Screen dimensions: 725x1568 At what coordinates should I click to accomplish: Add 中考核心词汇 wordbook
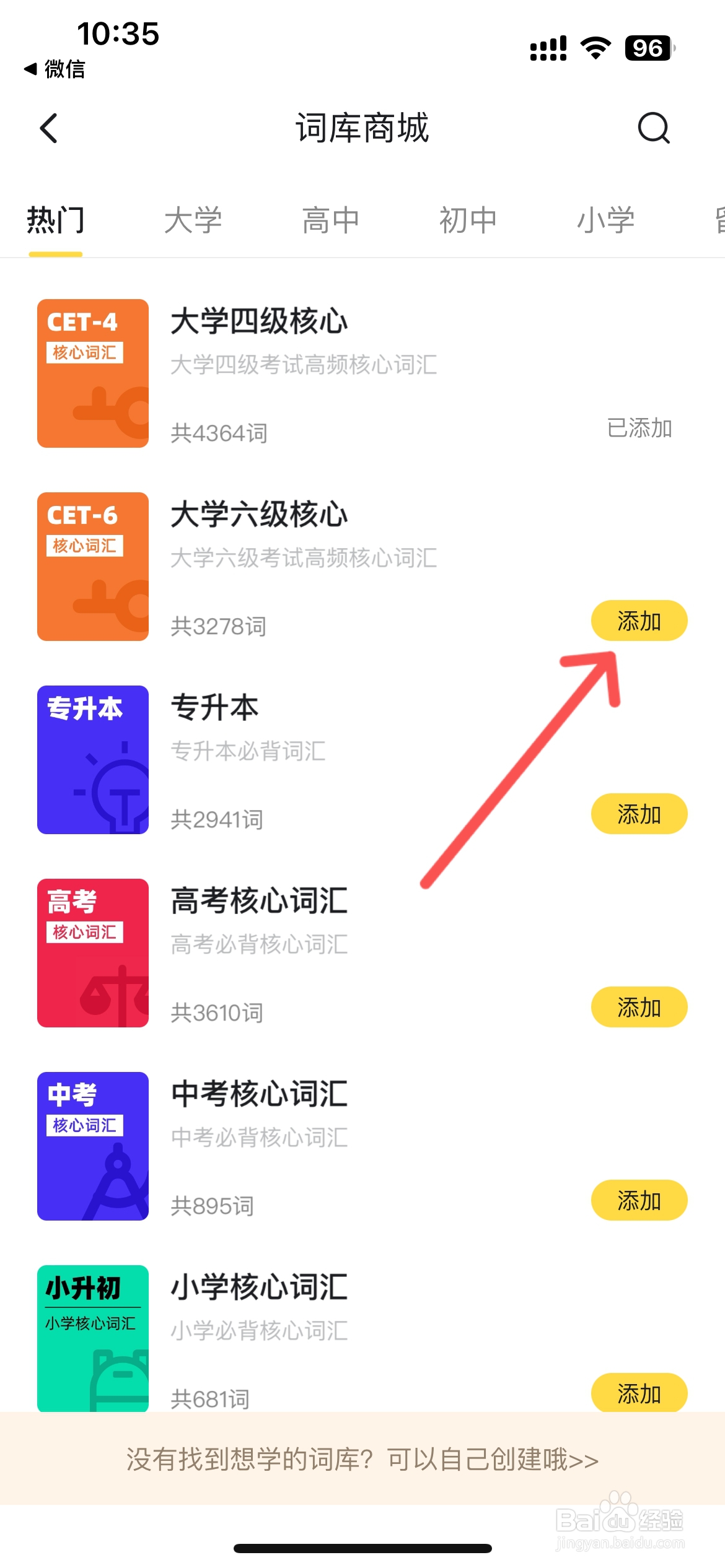pyautogui.click(x=639, y=1200)
